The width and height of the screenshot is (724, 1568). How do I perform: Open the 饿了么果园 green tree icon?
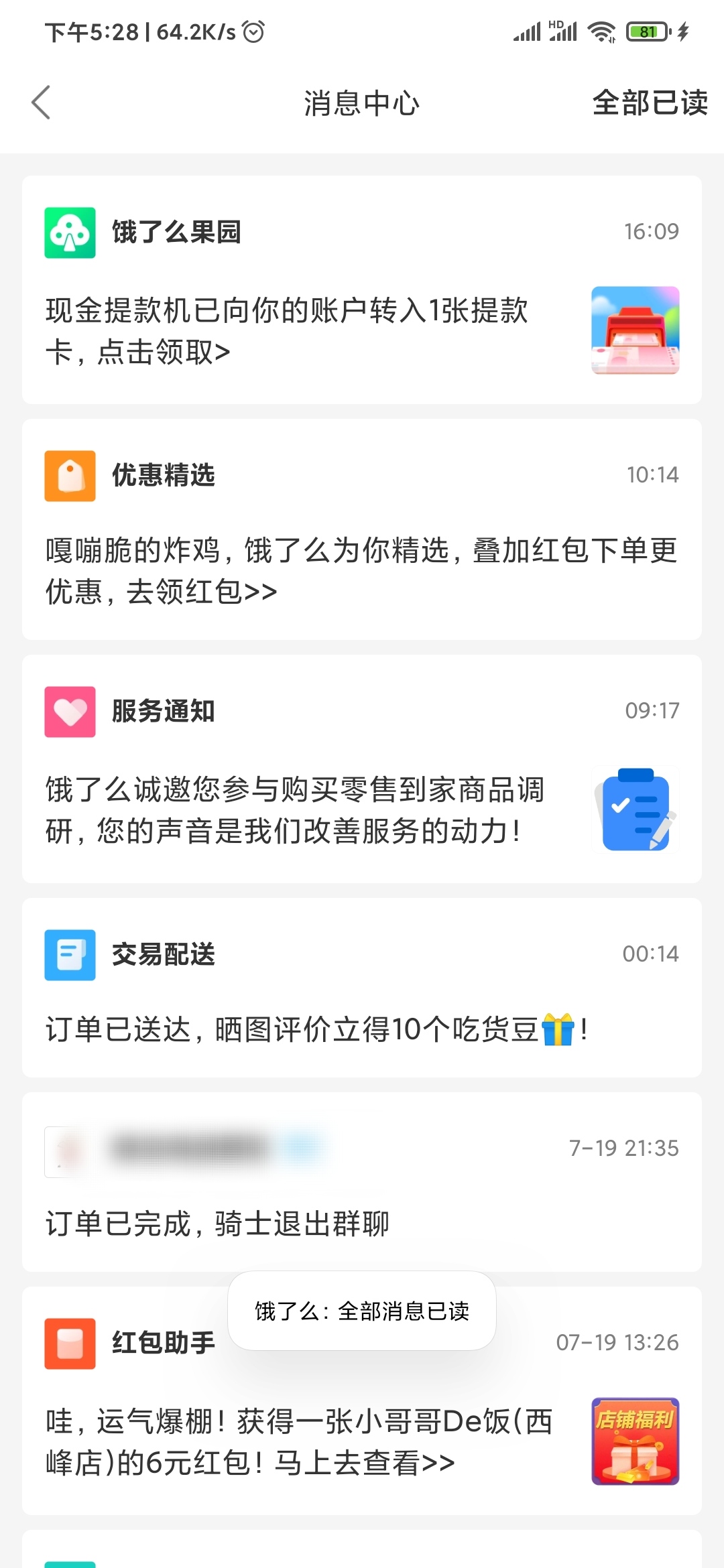[70, 234]
